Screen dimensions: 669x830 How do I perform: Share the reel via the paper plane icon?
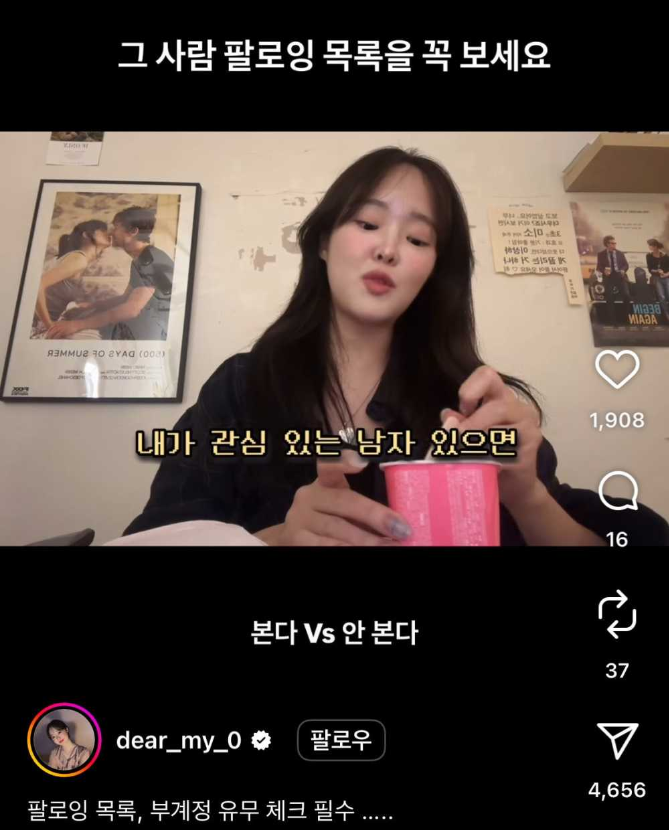pos(617,741)
